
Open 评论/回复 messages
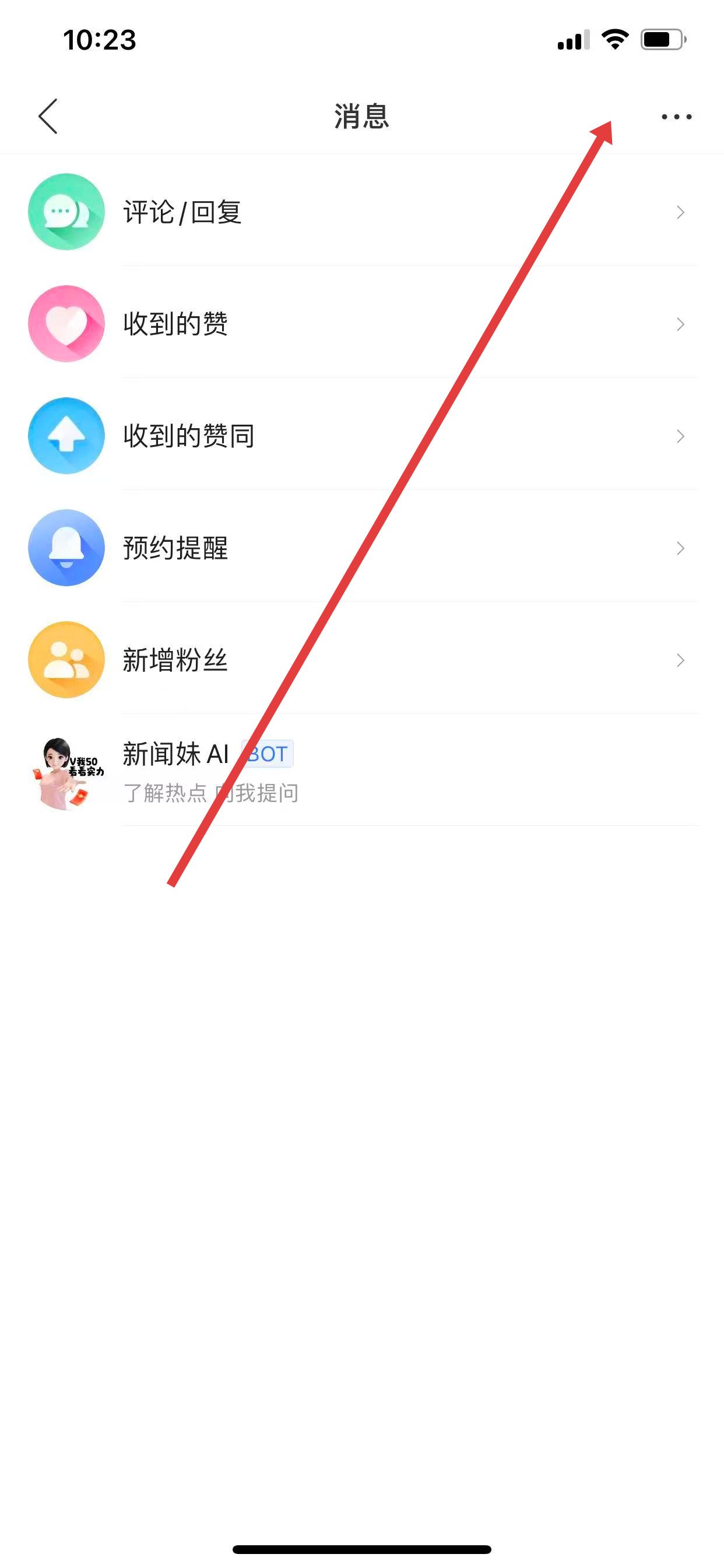coord(182,212)
